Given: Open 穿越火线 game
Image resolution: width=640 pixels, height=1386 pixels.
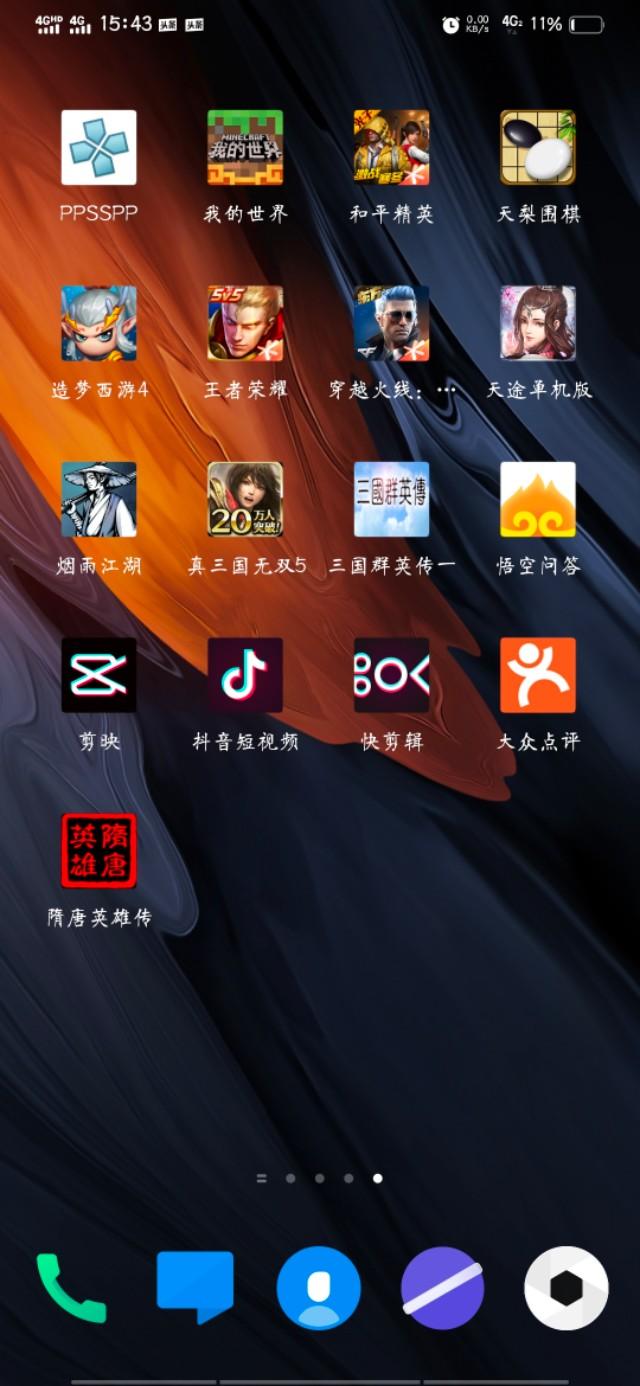Looking at the screenshot, I should [x=391, y=324].
